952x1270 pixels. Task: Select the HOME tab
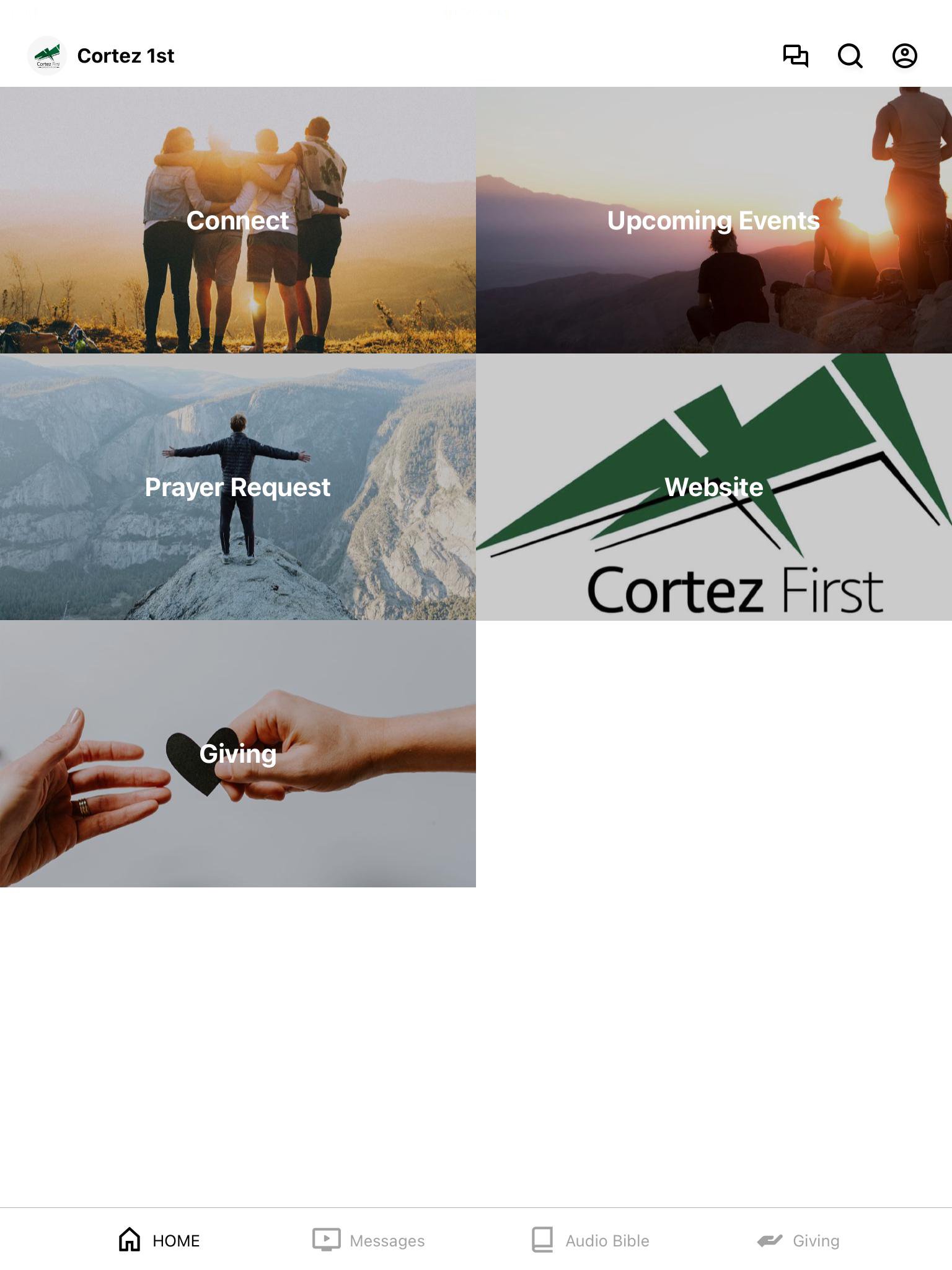click(x=159, y=1240)
